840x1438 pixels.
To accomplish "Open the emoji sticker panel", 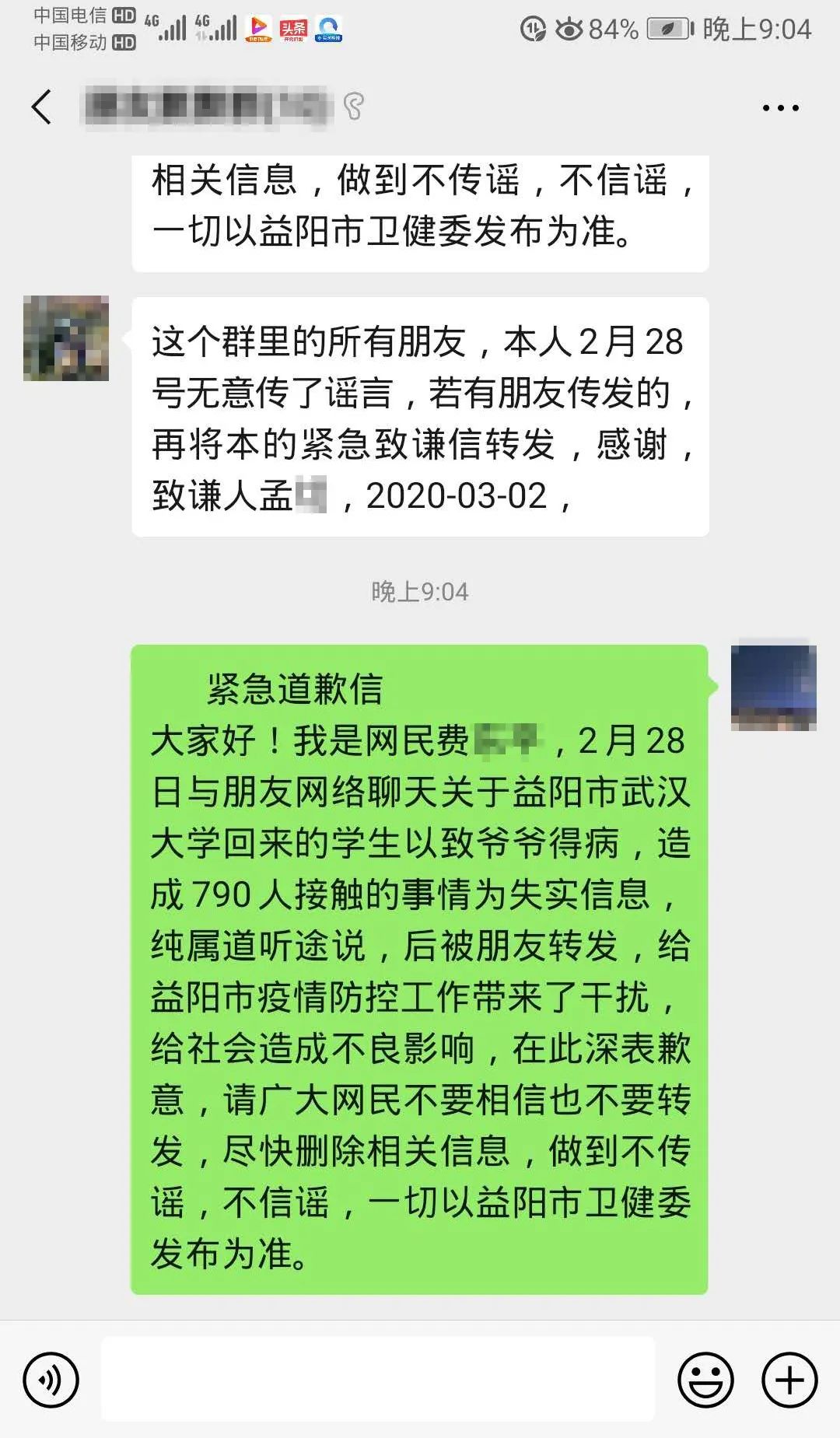I will click(x=705, y=1380).
